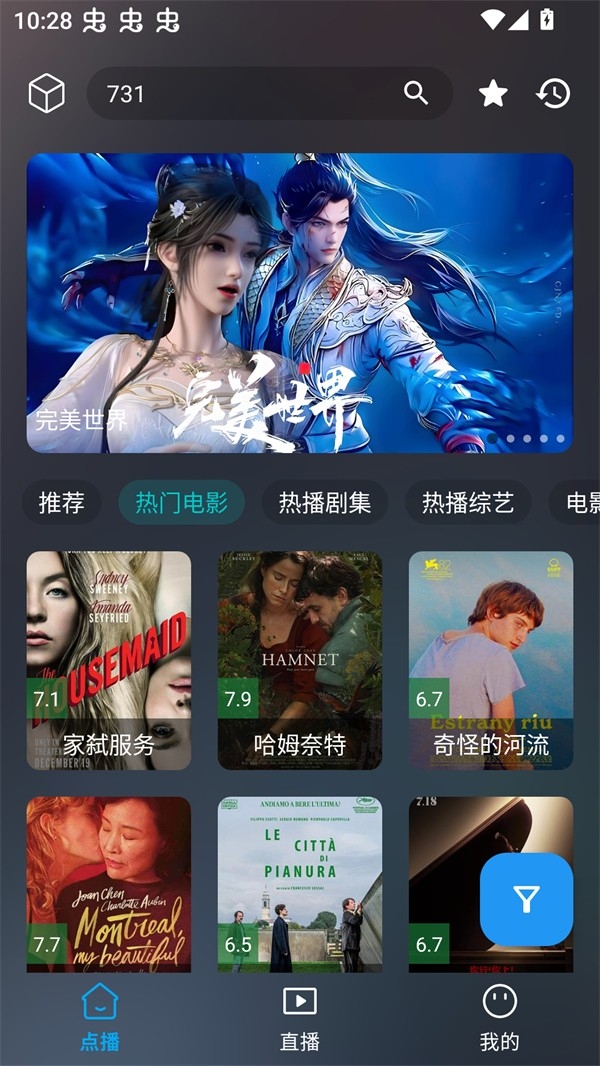Tap the magnifier search icon
The image size is (600, 1066).
click(416, 93)
